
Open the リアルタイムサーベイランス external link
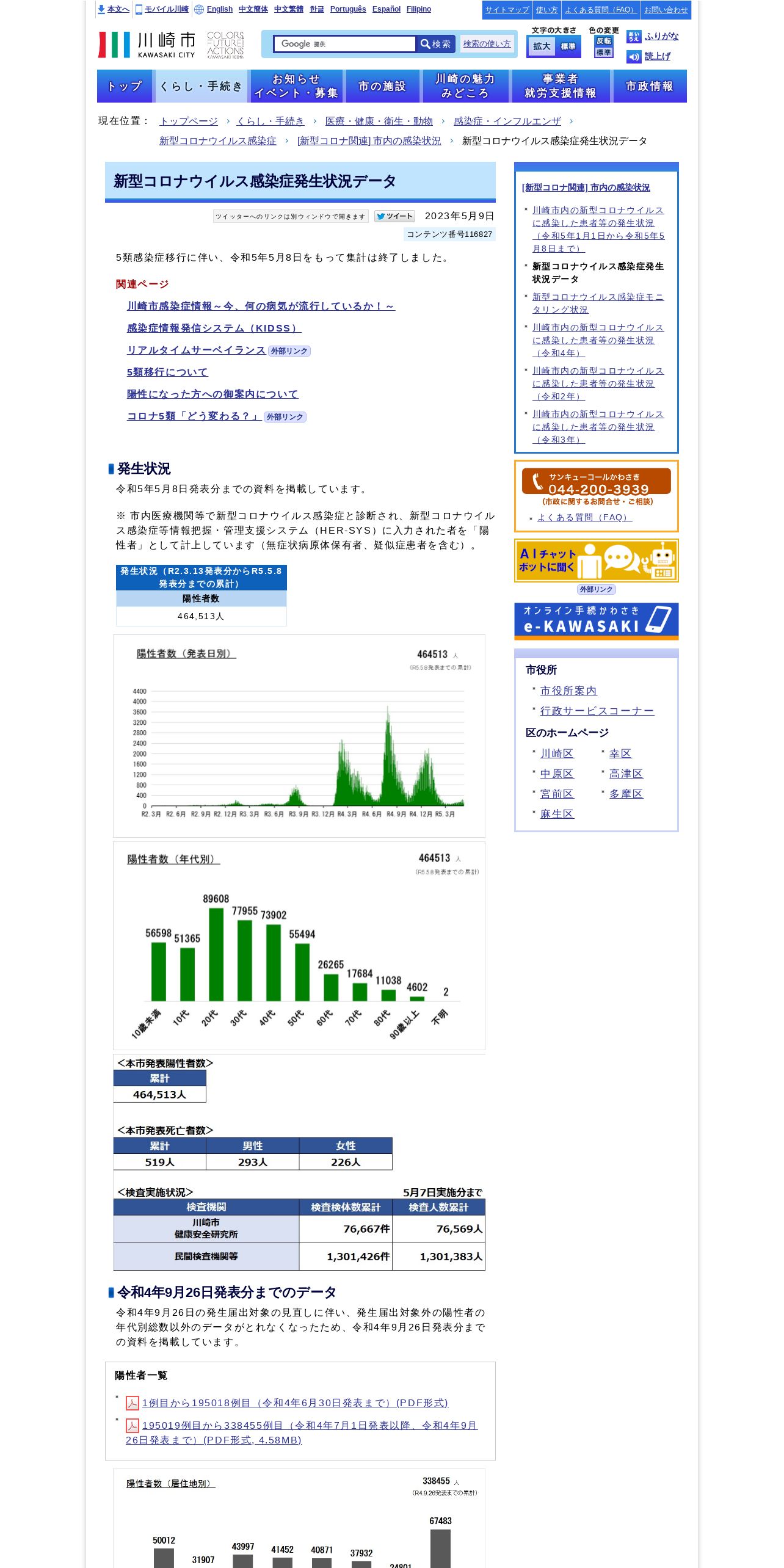point(196,350)
